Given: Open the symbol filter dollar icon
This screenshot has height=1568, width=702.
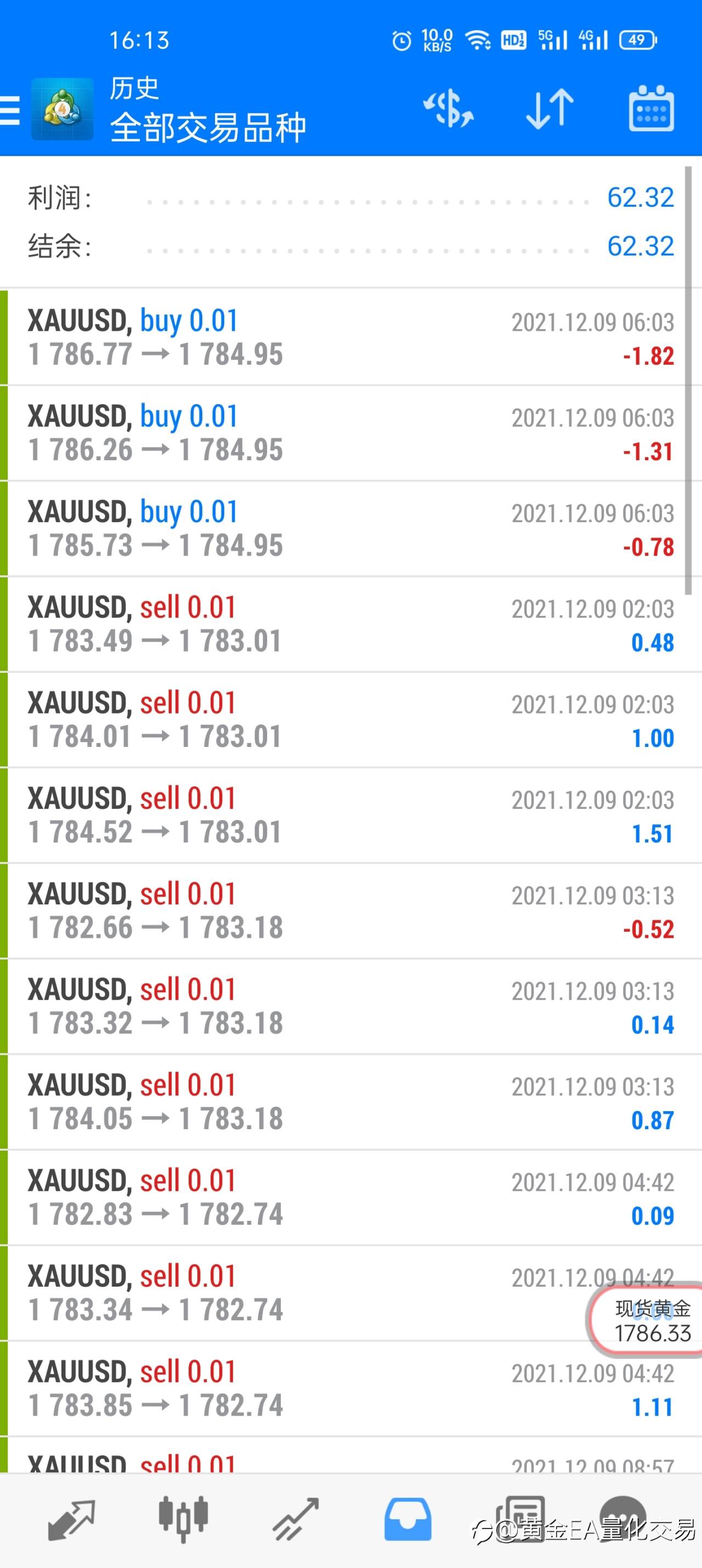Looking at the screenshot, I should coord(449,110).
